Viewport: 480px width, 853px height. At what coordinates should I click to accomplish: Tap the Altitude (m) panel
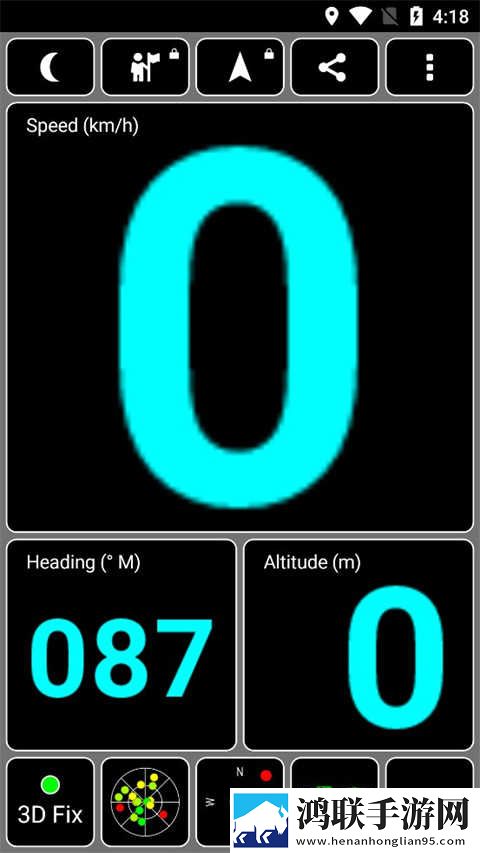[x=359, y=645]
